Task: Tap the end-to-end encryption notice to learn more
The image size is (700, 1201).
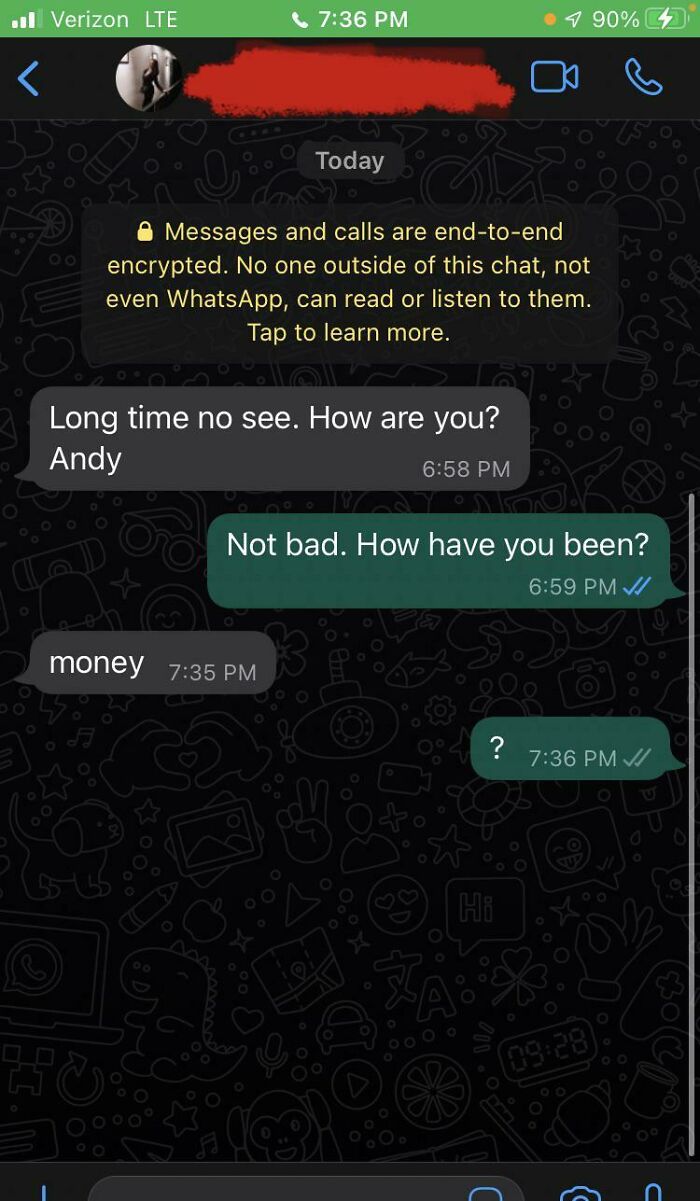Action: coord(349,282)
